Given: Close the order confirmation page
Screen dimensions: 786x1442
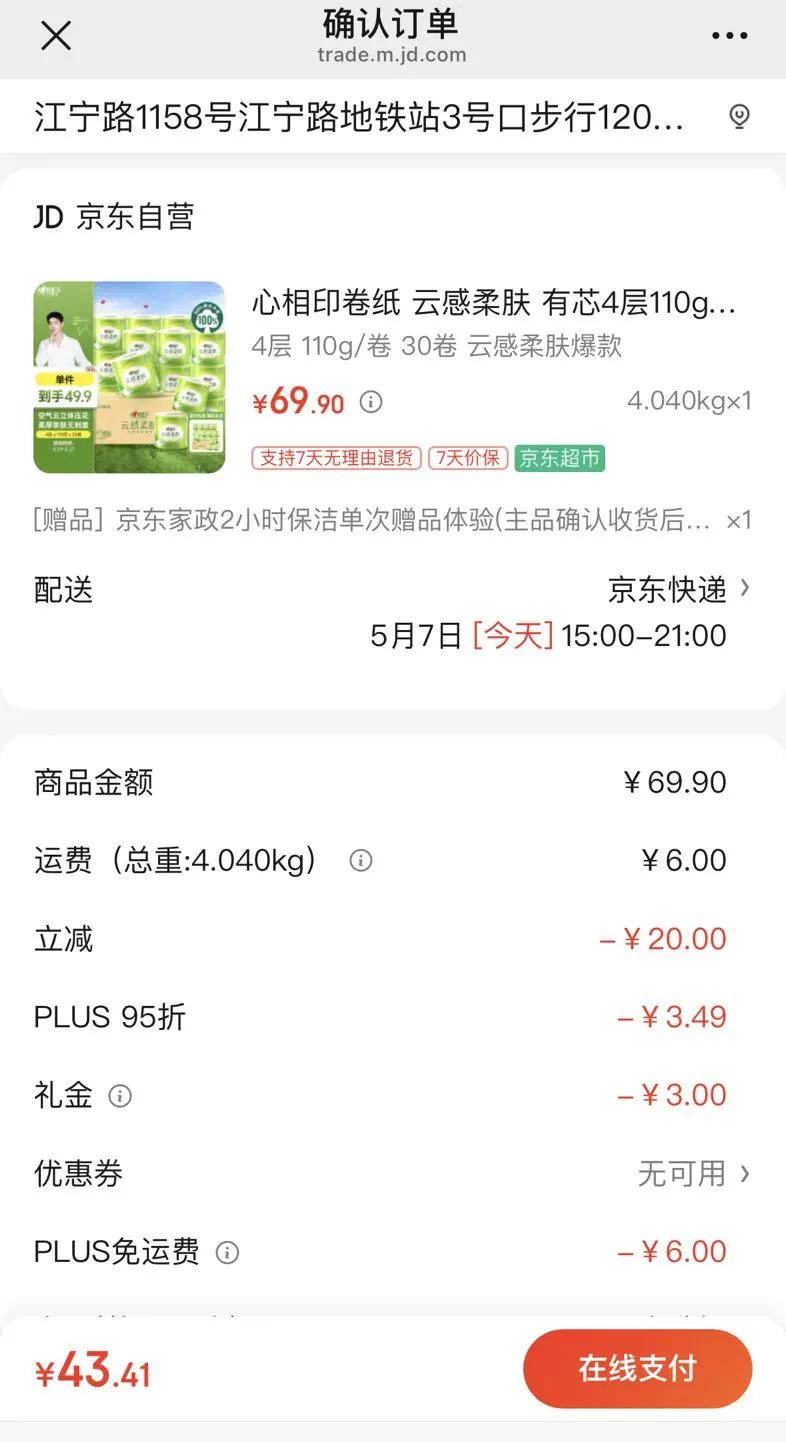Looking at the screenshot, I should pos(55,36).
